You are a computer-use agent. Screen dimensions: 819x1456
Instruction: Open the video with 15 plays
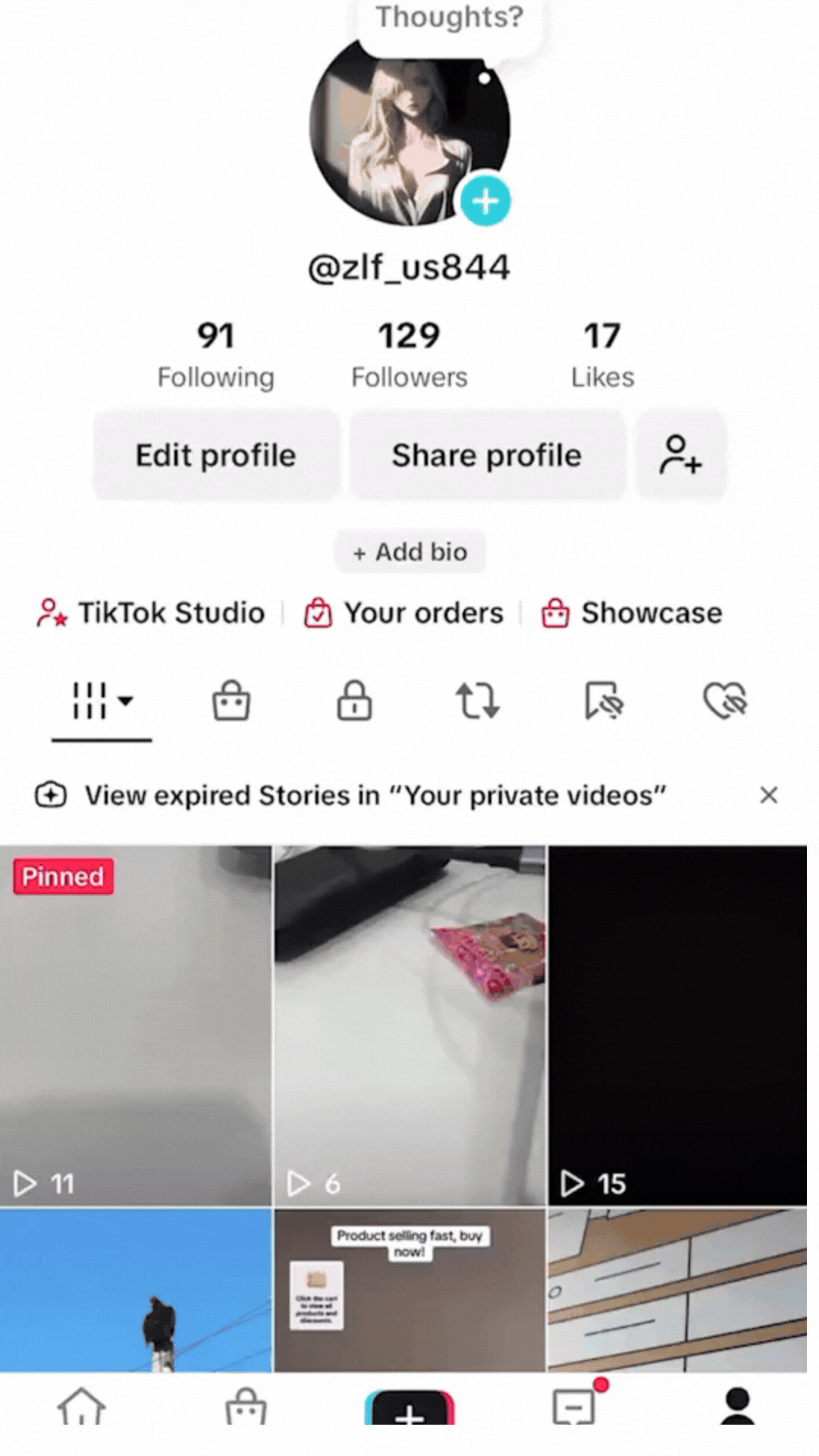coord(677,1025)
